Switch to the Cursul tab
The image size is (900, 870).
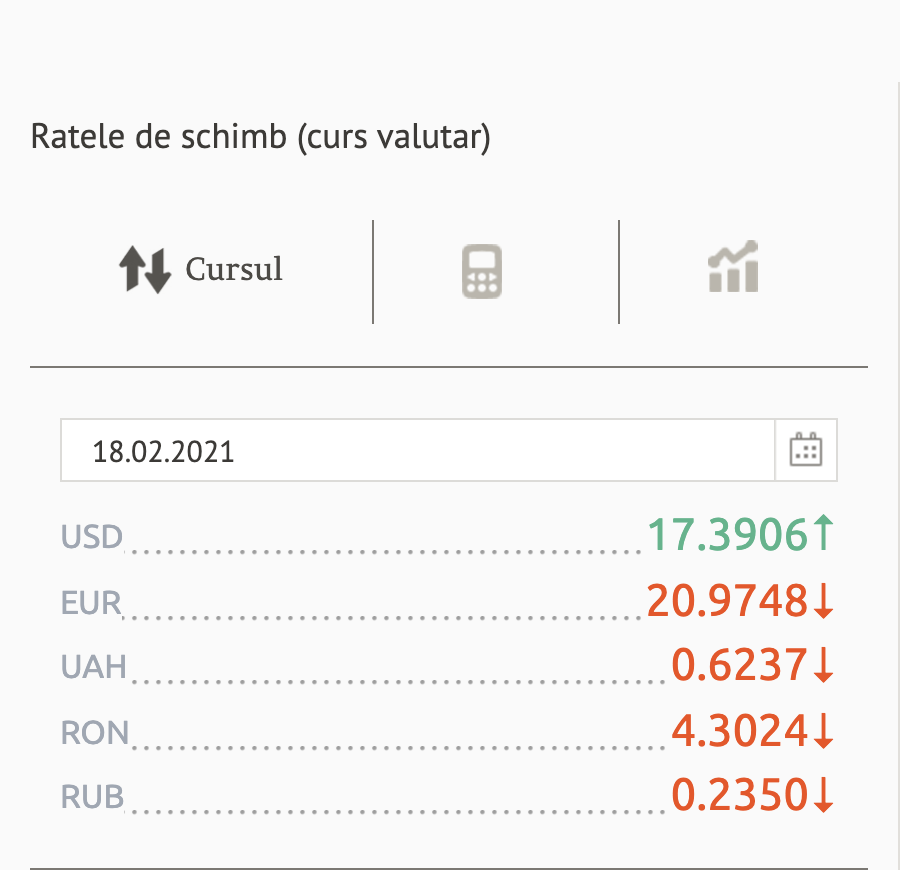[x=201, y=270]
